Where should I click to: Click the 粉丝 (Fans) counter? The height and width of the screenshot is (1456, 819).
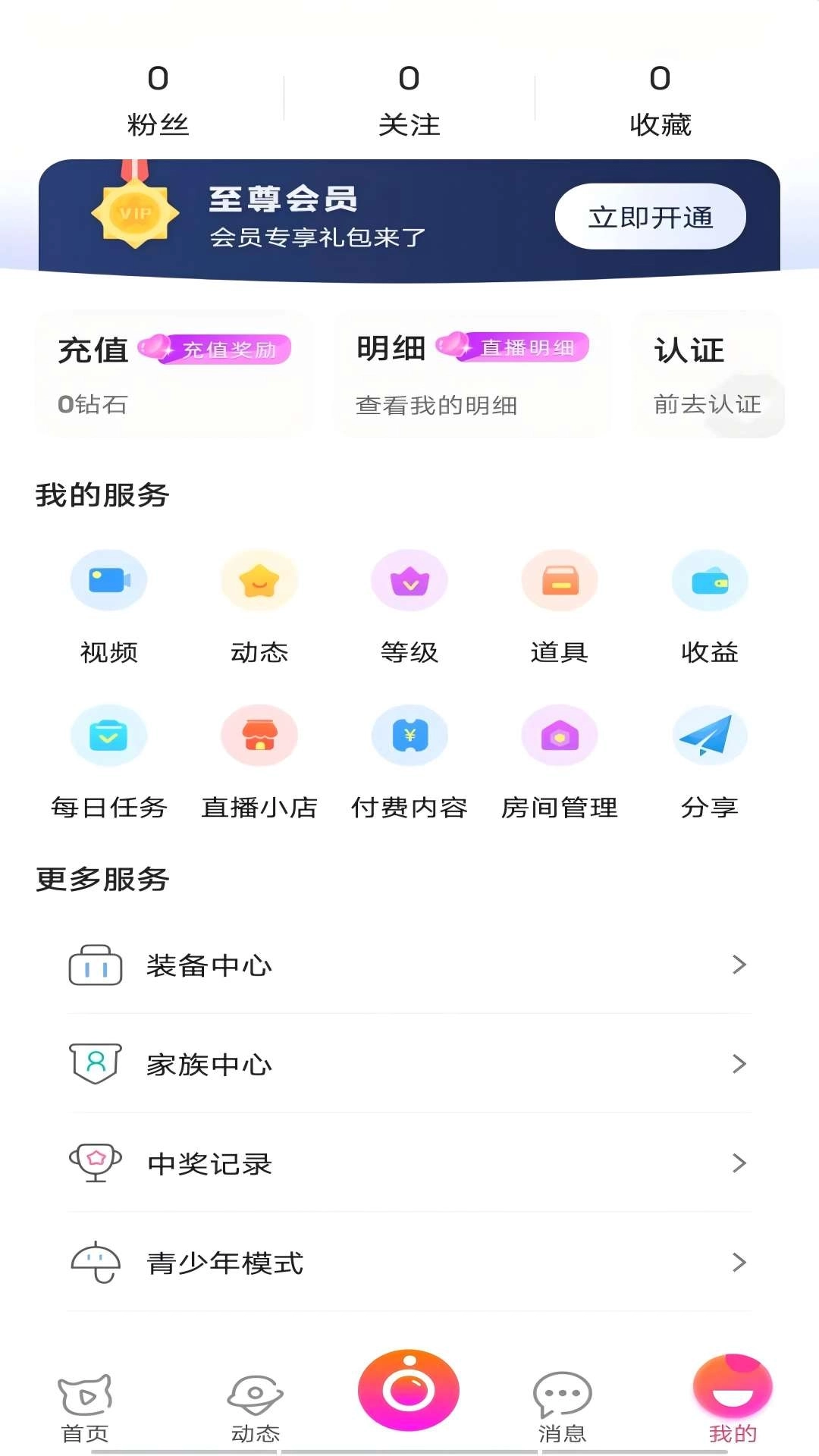coord(157,99)
